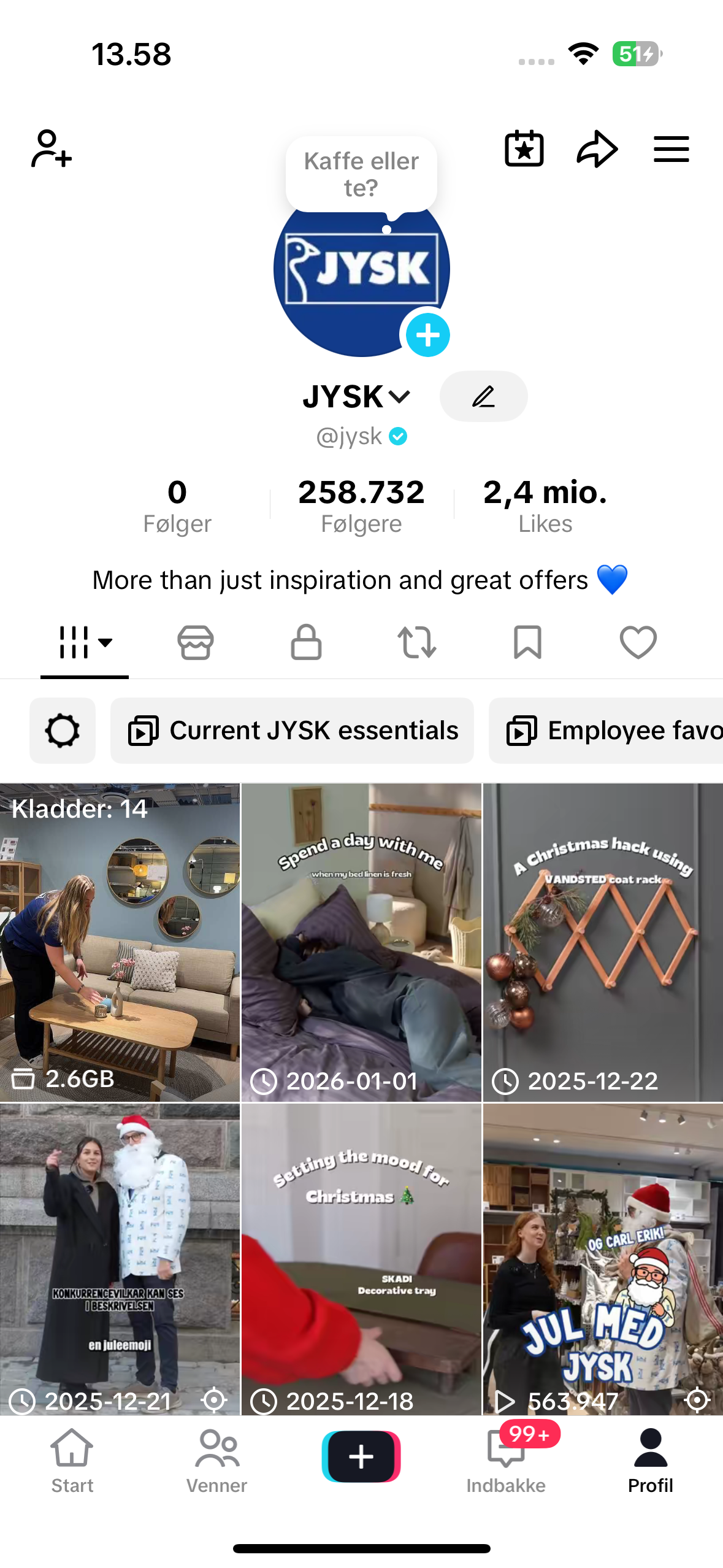Open the calendar star events icon
This screenshot has width=723, height=1568.
[x=524, y=148]
